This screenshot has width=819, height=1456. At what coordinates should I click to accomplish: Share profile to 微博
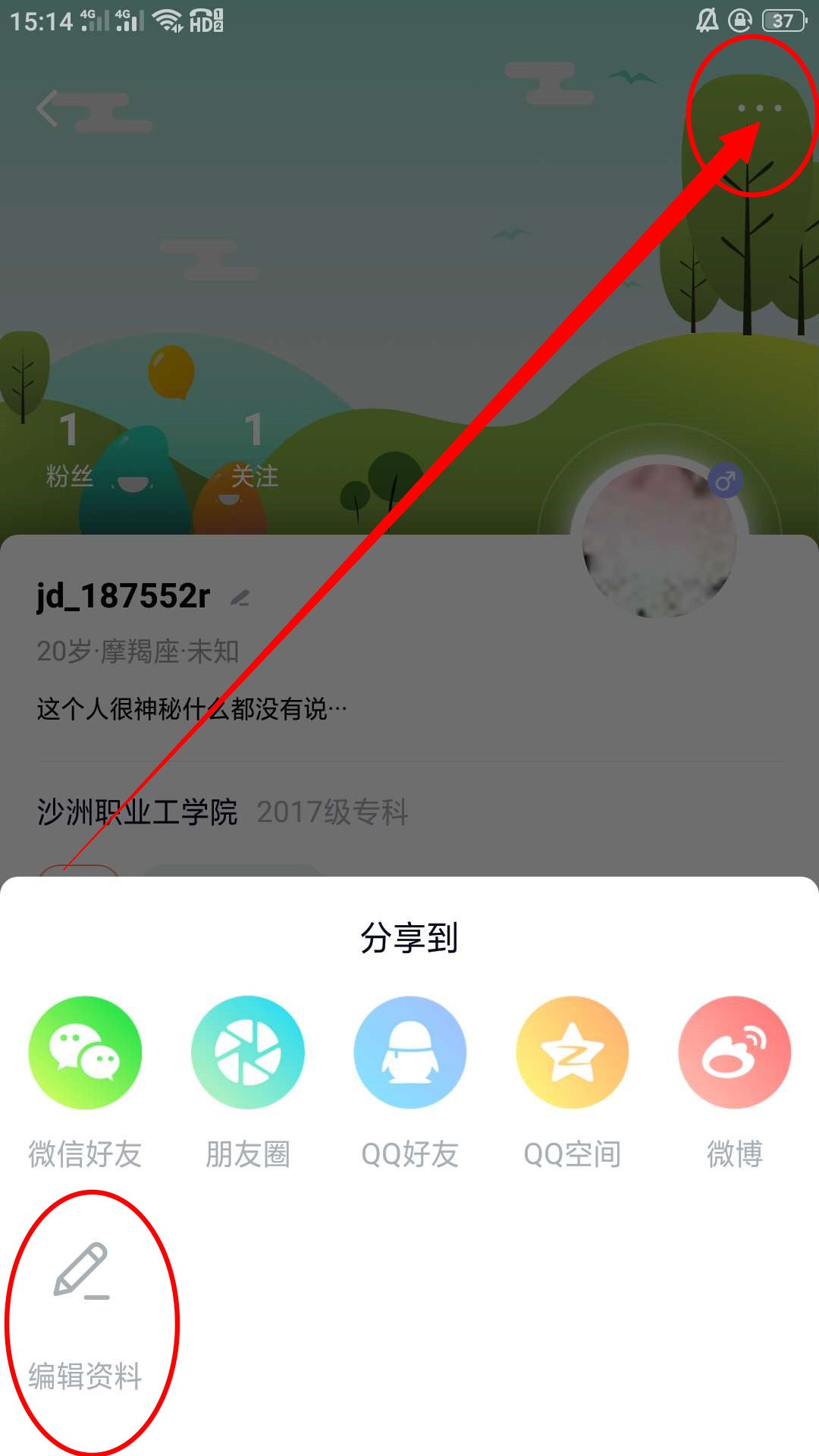point(735,1053)
